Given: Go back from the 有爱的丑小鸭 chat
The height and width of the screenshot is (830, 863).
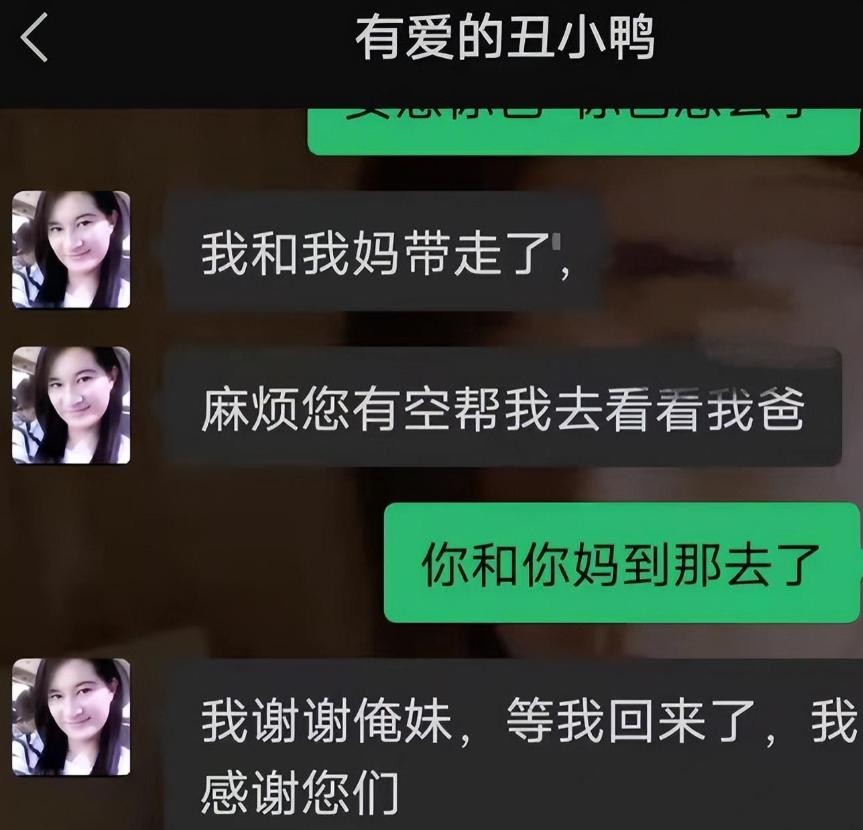Looking at the screenshot, I should pos(35,40).
